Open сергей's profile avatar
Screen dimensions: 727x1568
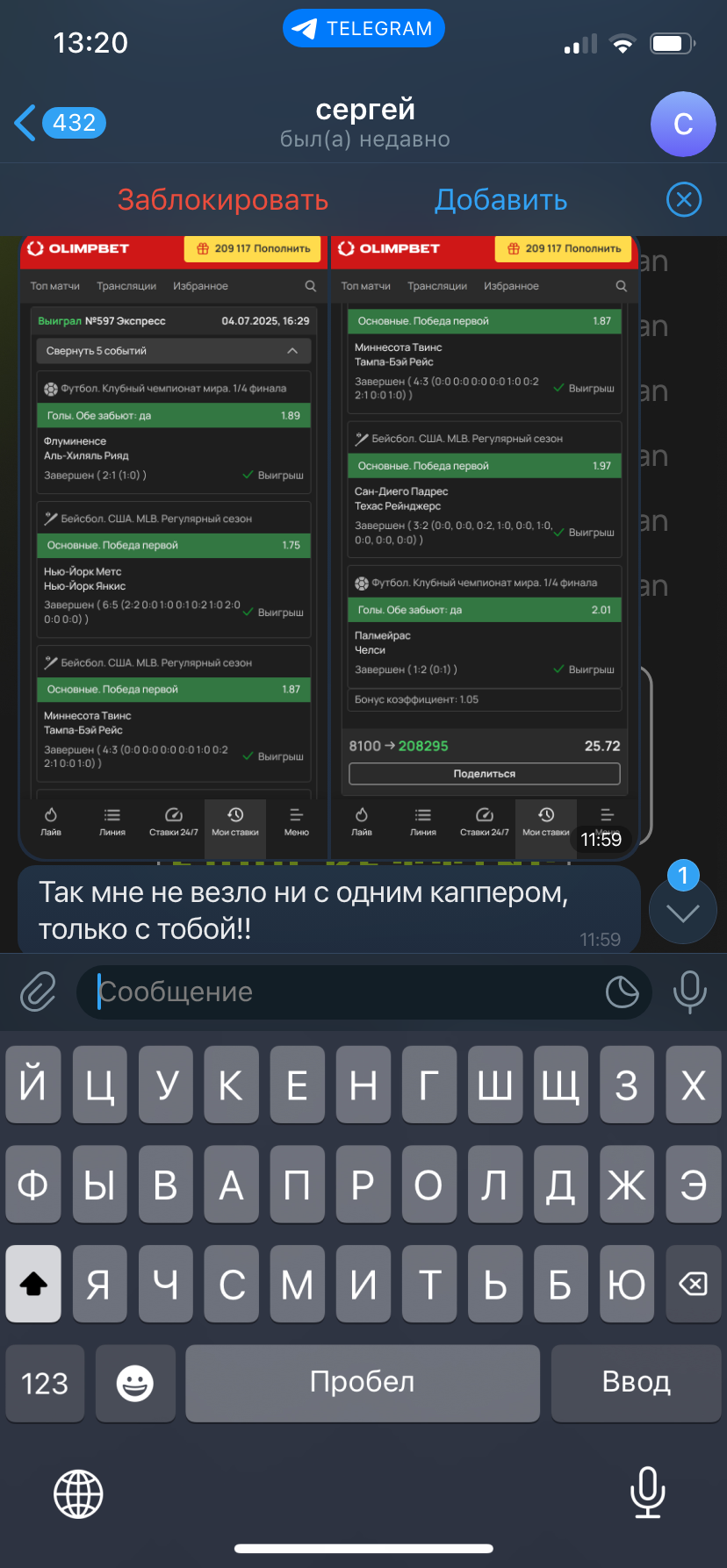(683, 124)
